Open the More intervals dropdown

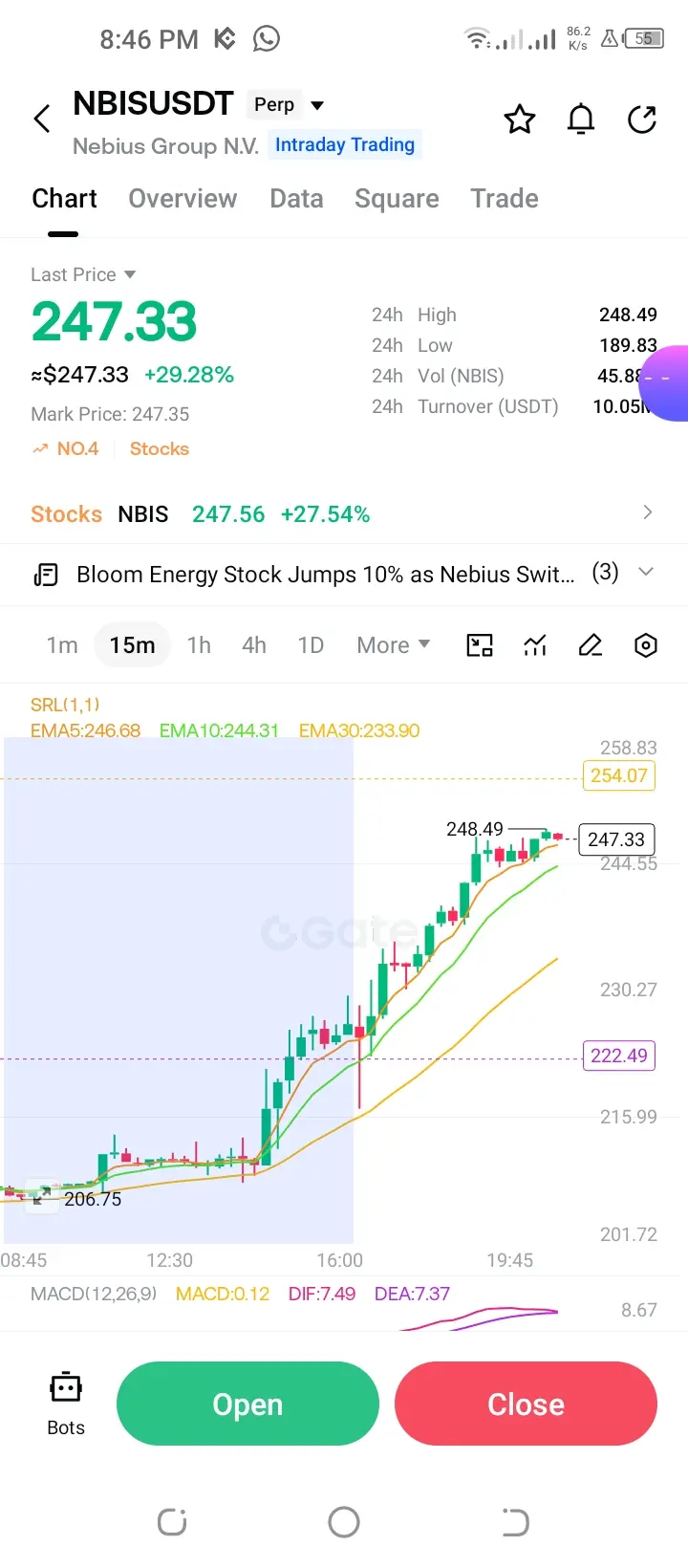coord(393,645)
